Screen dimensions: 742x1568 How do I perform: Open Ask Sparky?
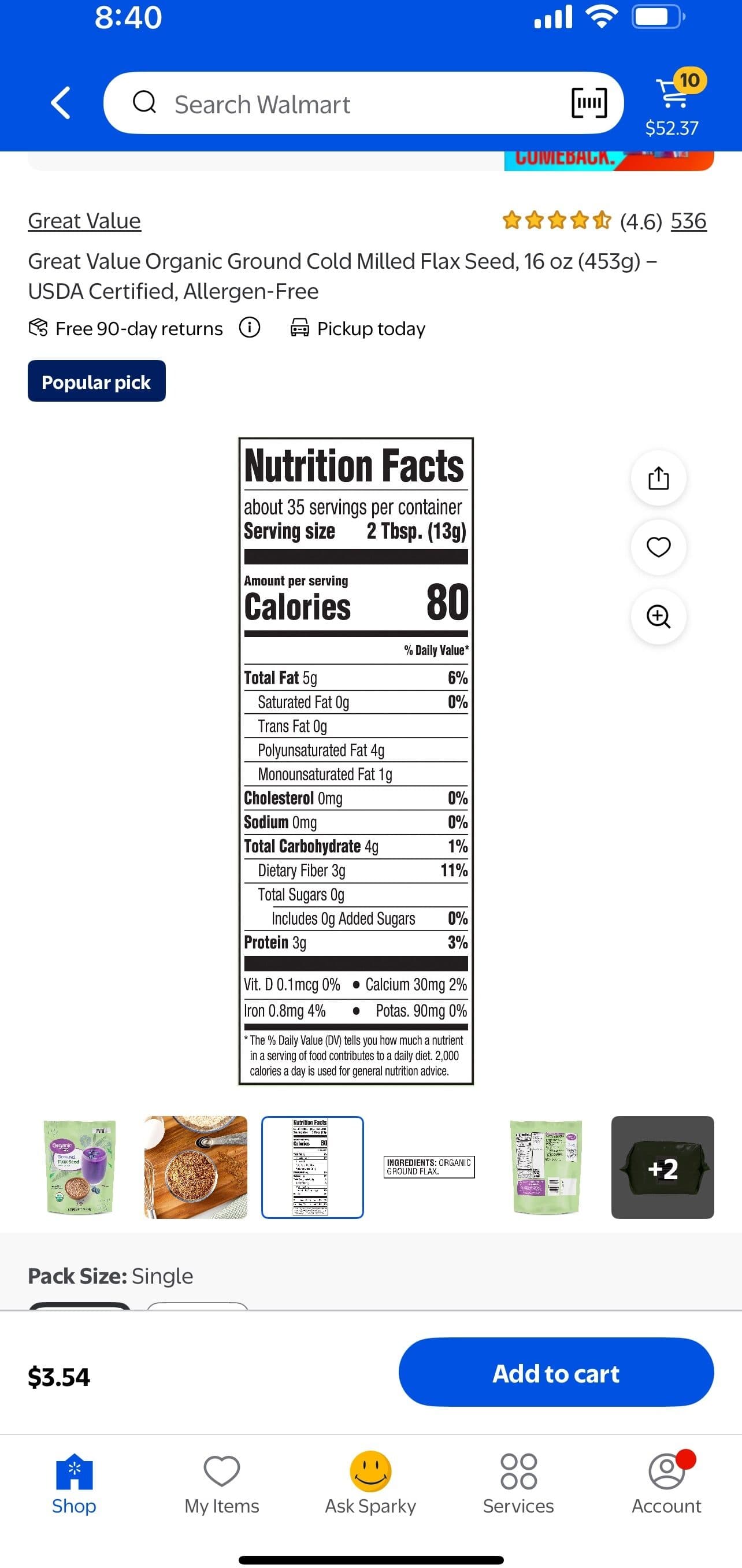[x=370, y=1484]
